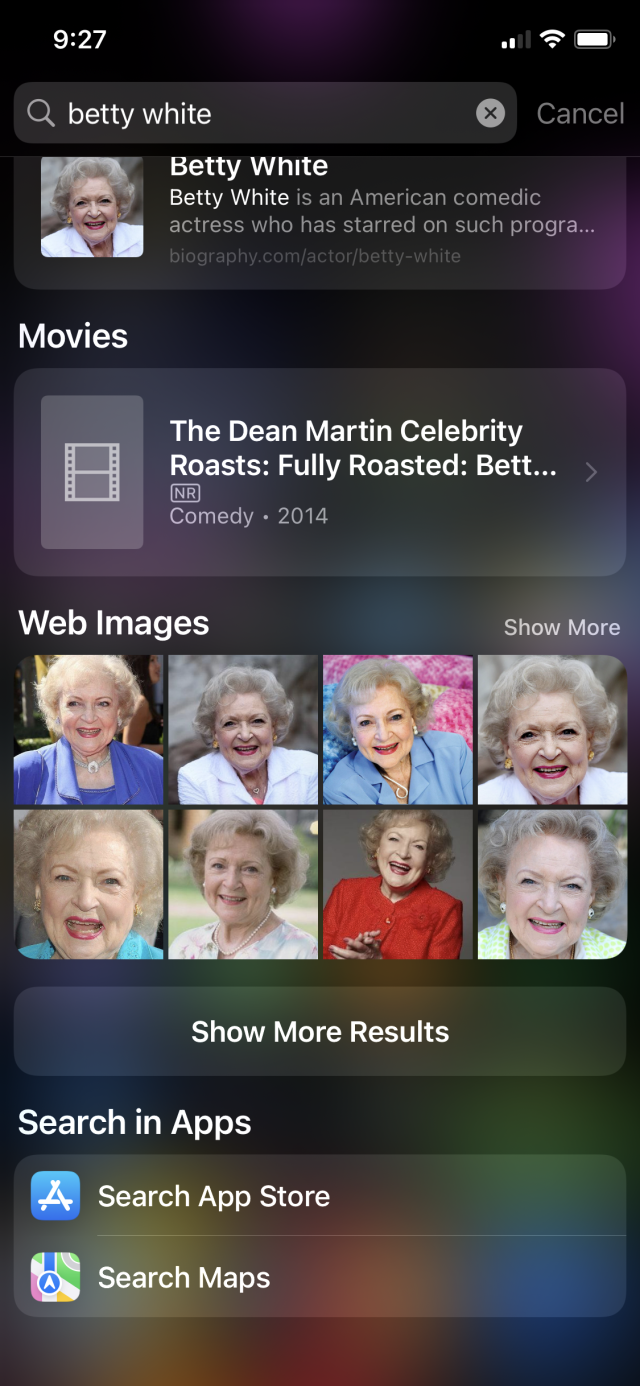Open the web image with the red jacket
640x1386 pixels.
[x=398, y=885]
